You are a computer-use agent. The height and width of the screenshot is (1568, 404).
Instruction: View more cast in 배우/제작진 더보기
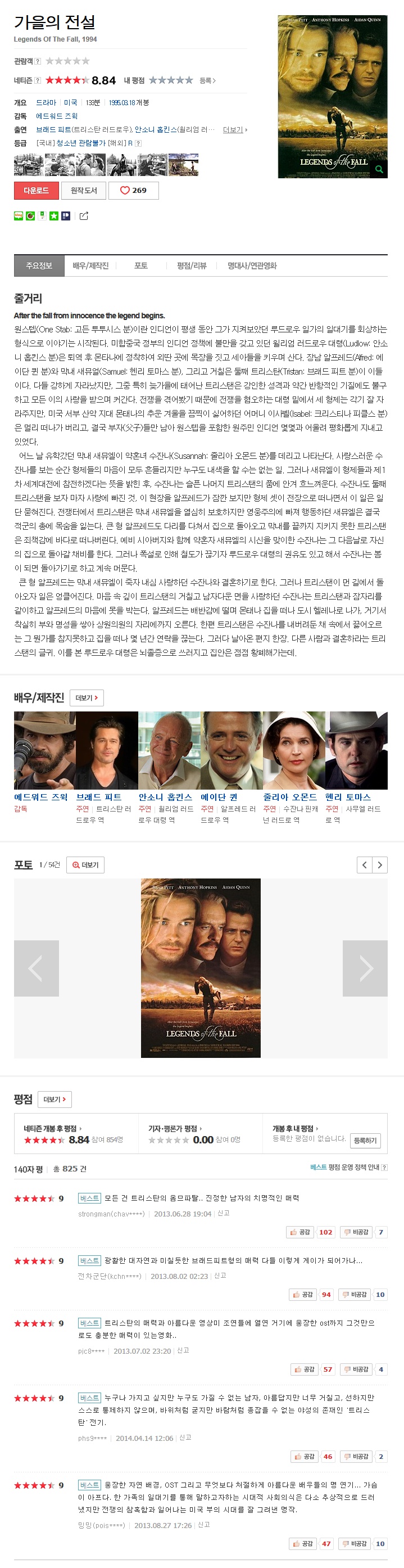tap(87, 697)
